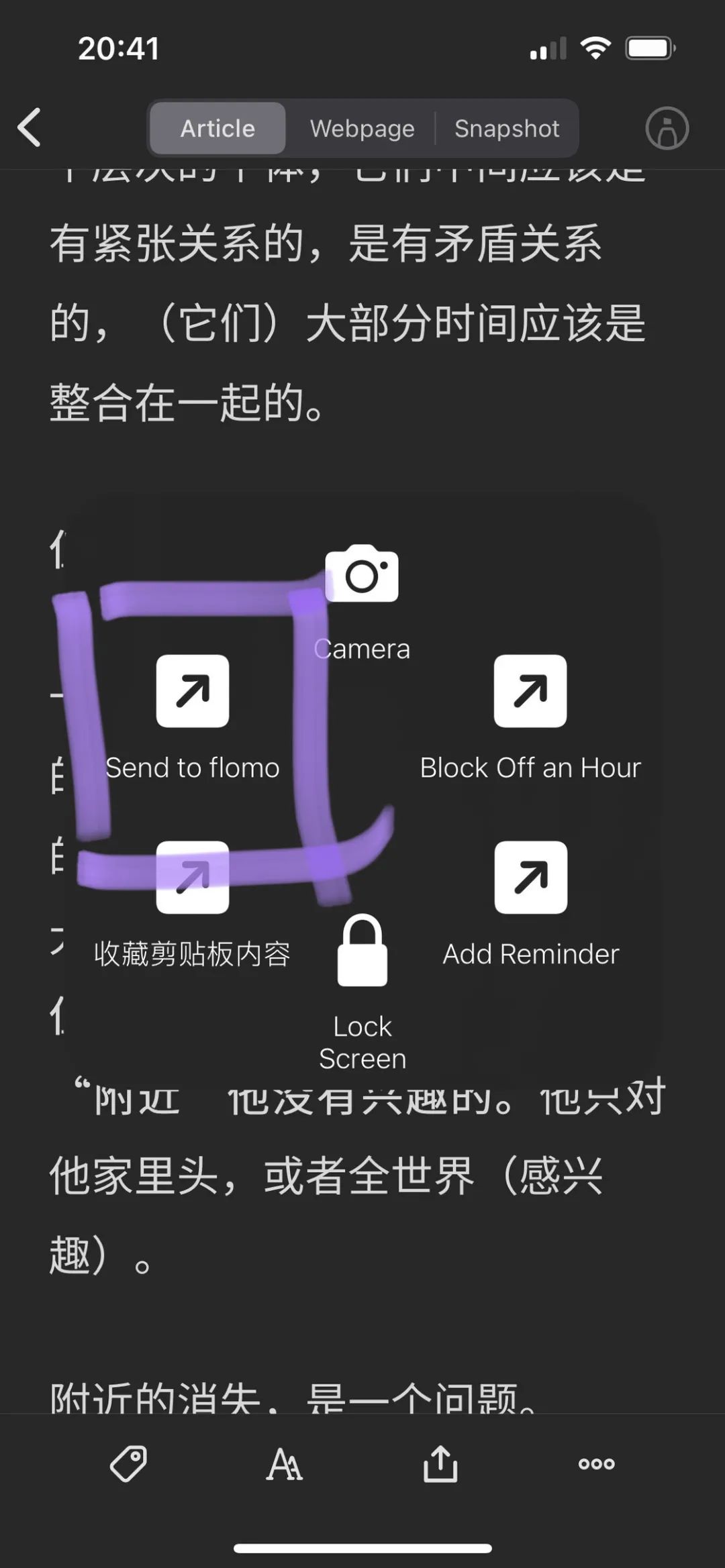Run the Add Reminder shortcut

tap(530, 878)
